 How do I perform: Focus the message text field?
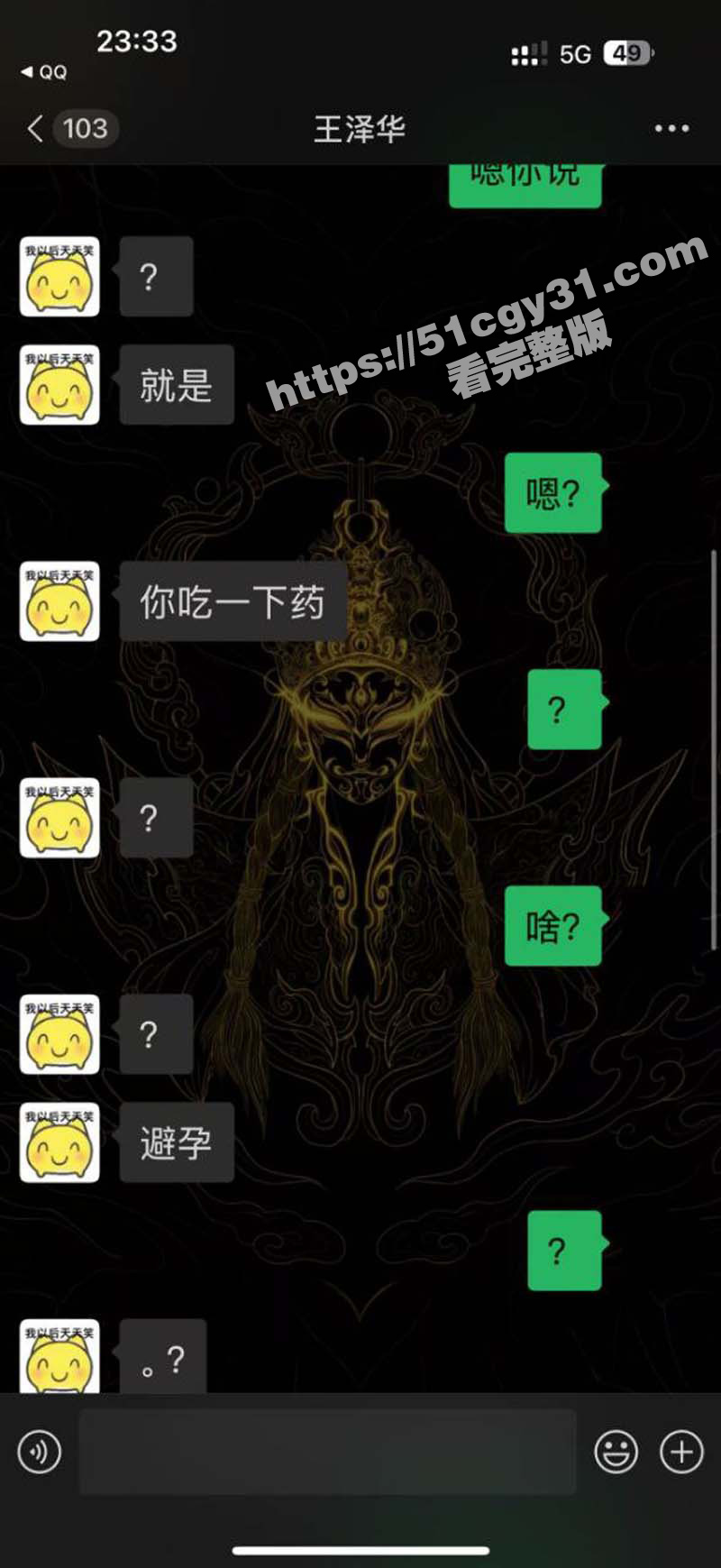(x=327, y=1452)
